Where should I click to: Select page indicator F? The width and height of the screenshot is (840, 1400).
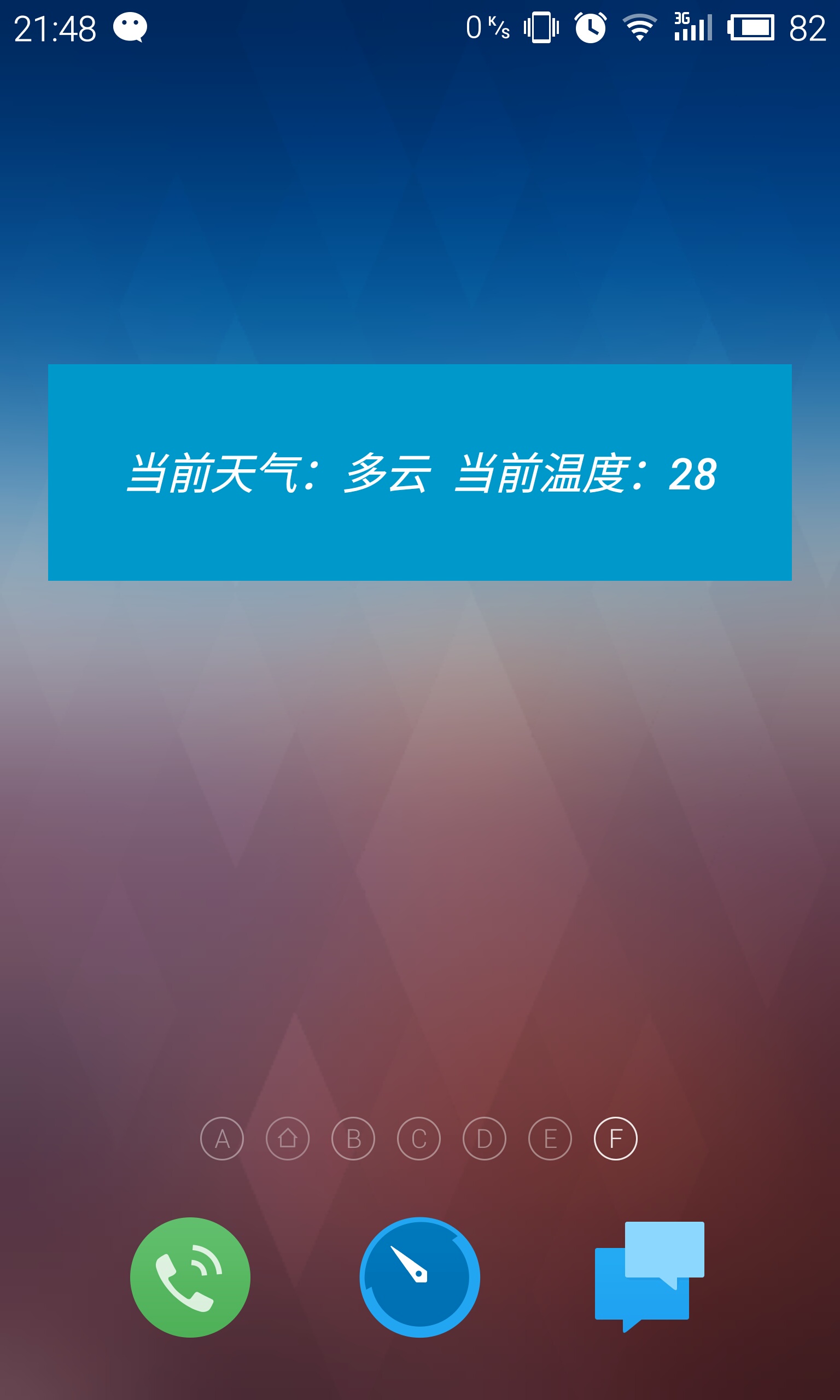[616, 1139]
